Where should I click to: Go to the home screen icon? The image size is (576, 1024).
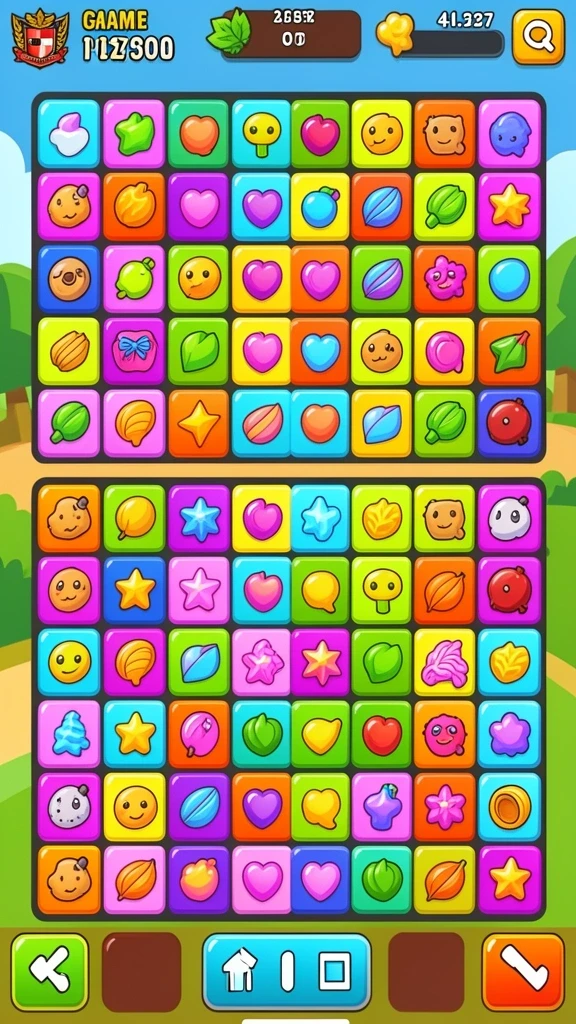click(x=240, y=970)
